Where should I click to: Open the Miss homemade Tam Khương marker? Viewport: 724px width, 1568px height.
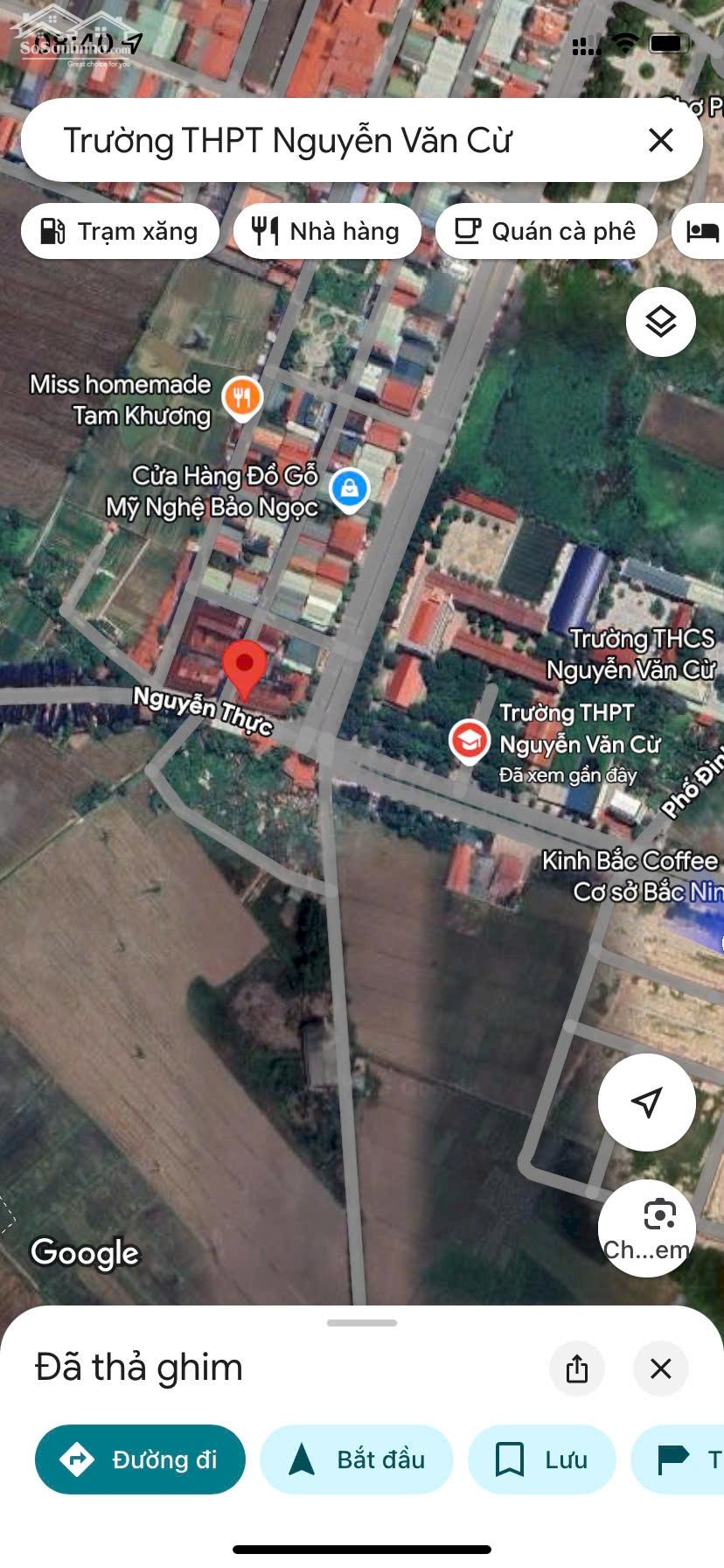pos(242,398)
